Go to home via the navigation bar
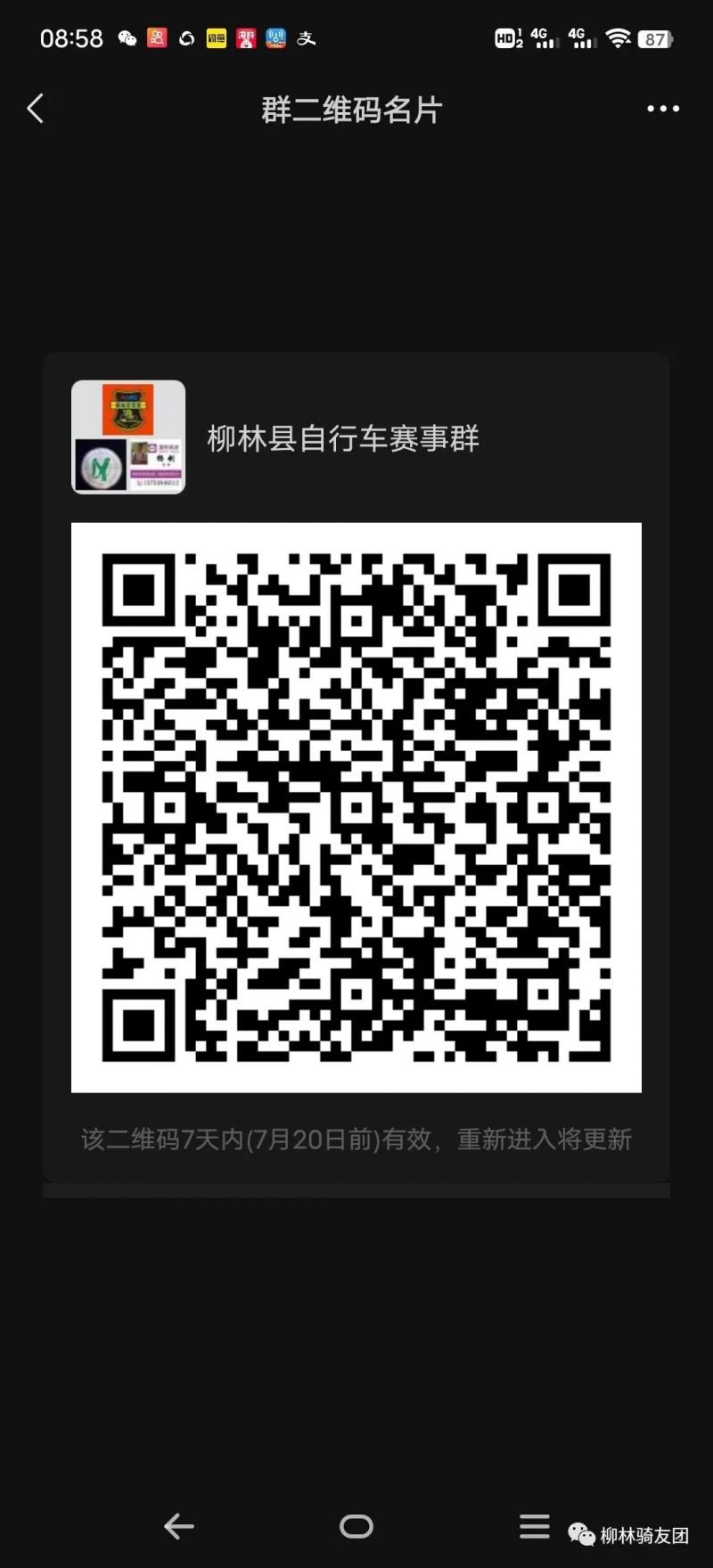The height and width of the screenshot is (1568, 713). (356, 1526)
